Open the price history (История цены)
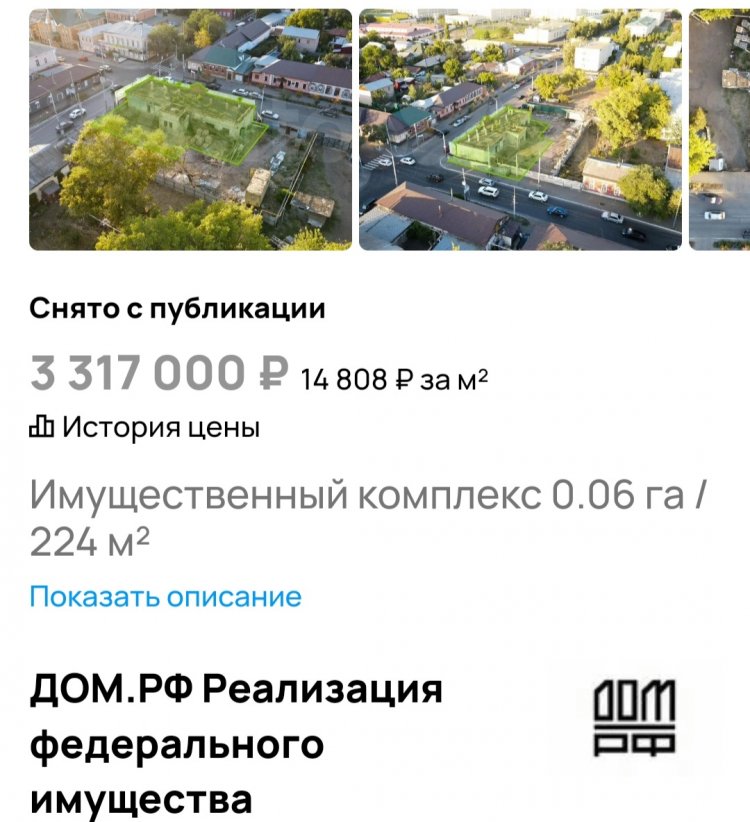This screenshot has height=822, width=750. point(145,428)
